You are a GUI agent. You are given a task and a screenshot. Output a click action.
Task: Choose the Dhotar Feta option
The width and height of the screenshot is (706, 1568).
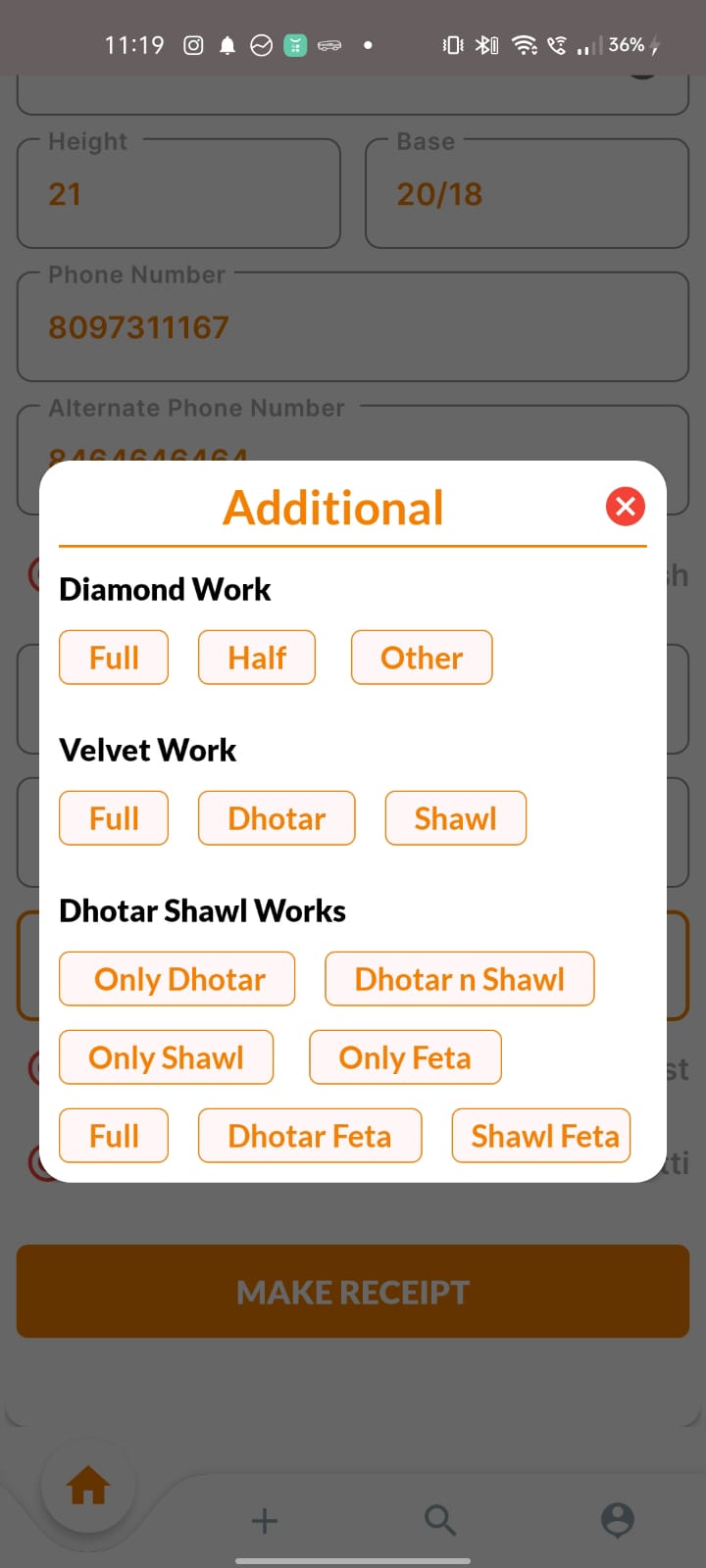[x=310, y=1136]
